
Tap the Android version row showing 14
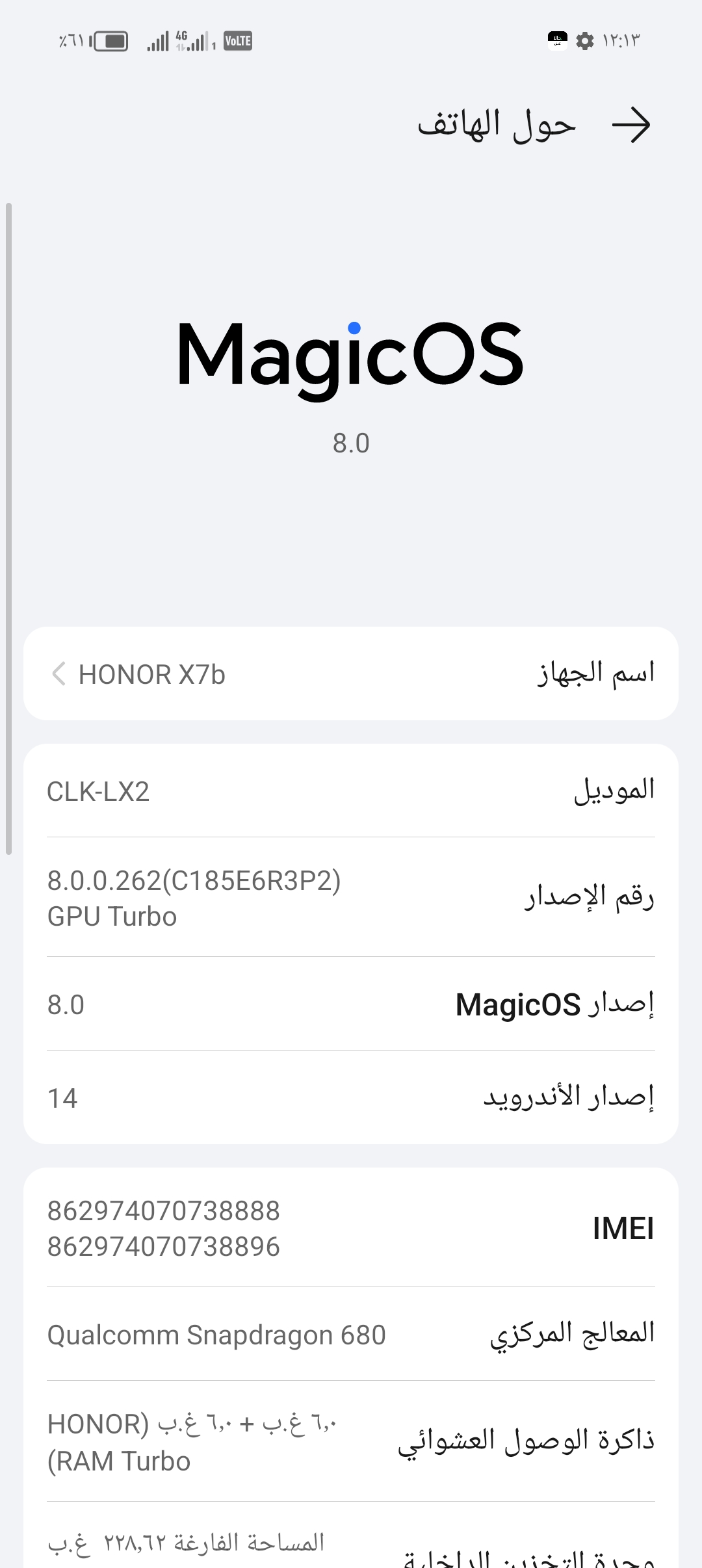[351, 1097]
